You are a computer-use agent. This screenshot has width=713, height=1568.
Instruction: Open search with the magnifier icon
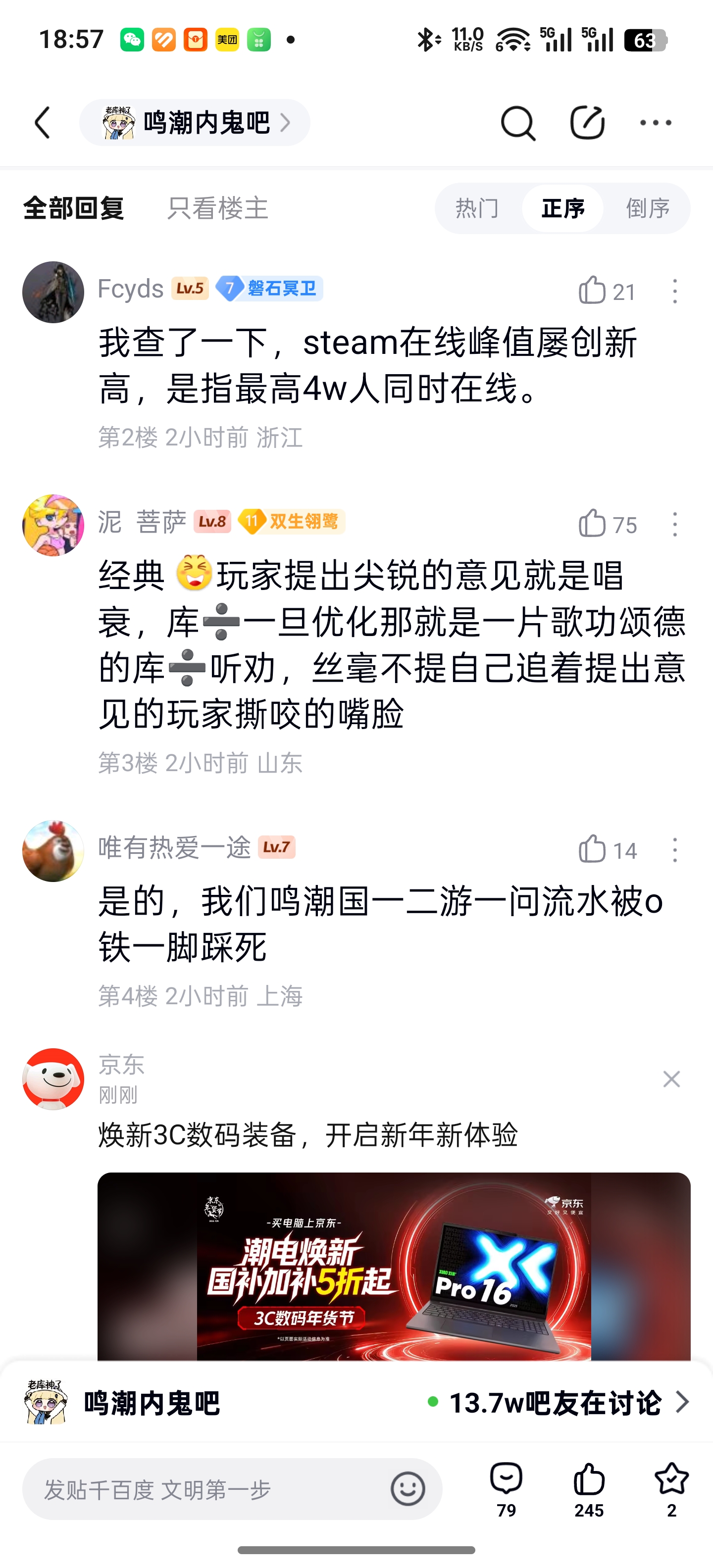517,123
